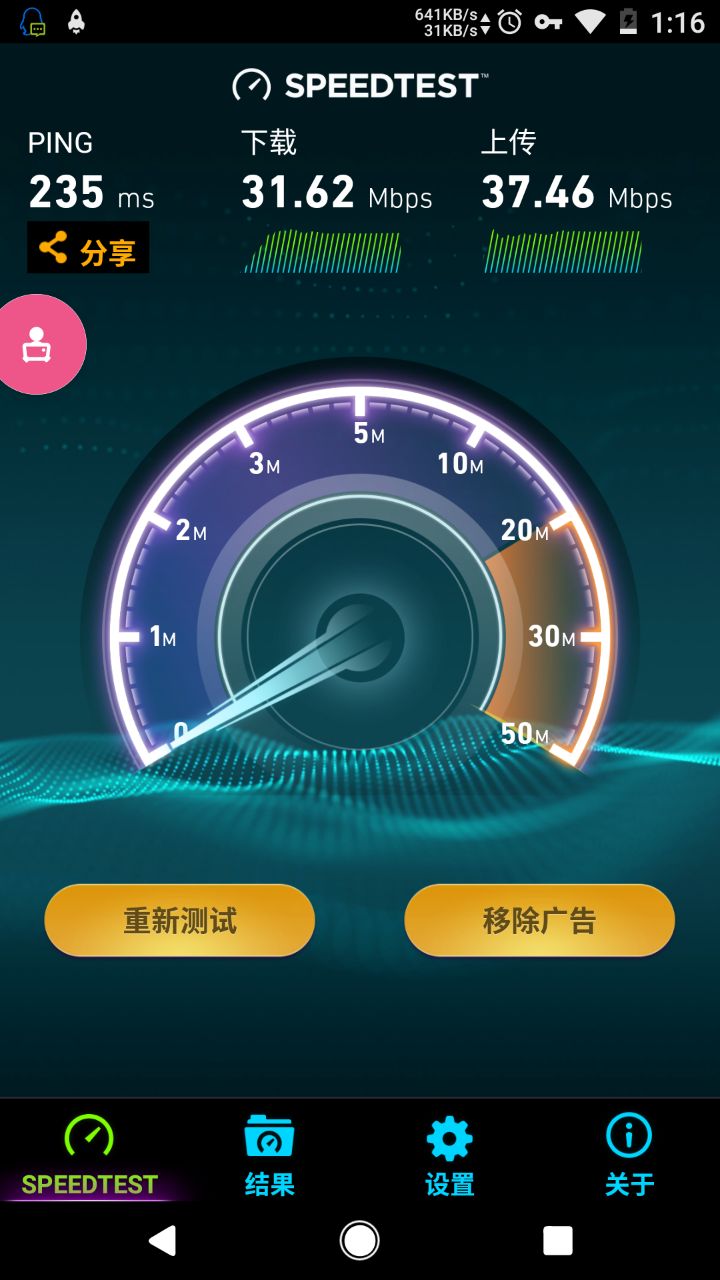
Task: Share the speed test result
Action: tap(88, 248)
